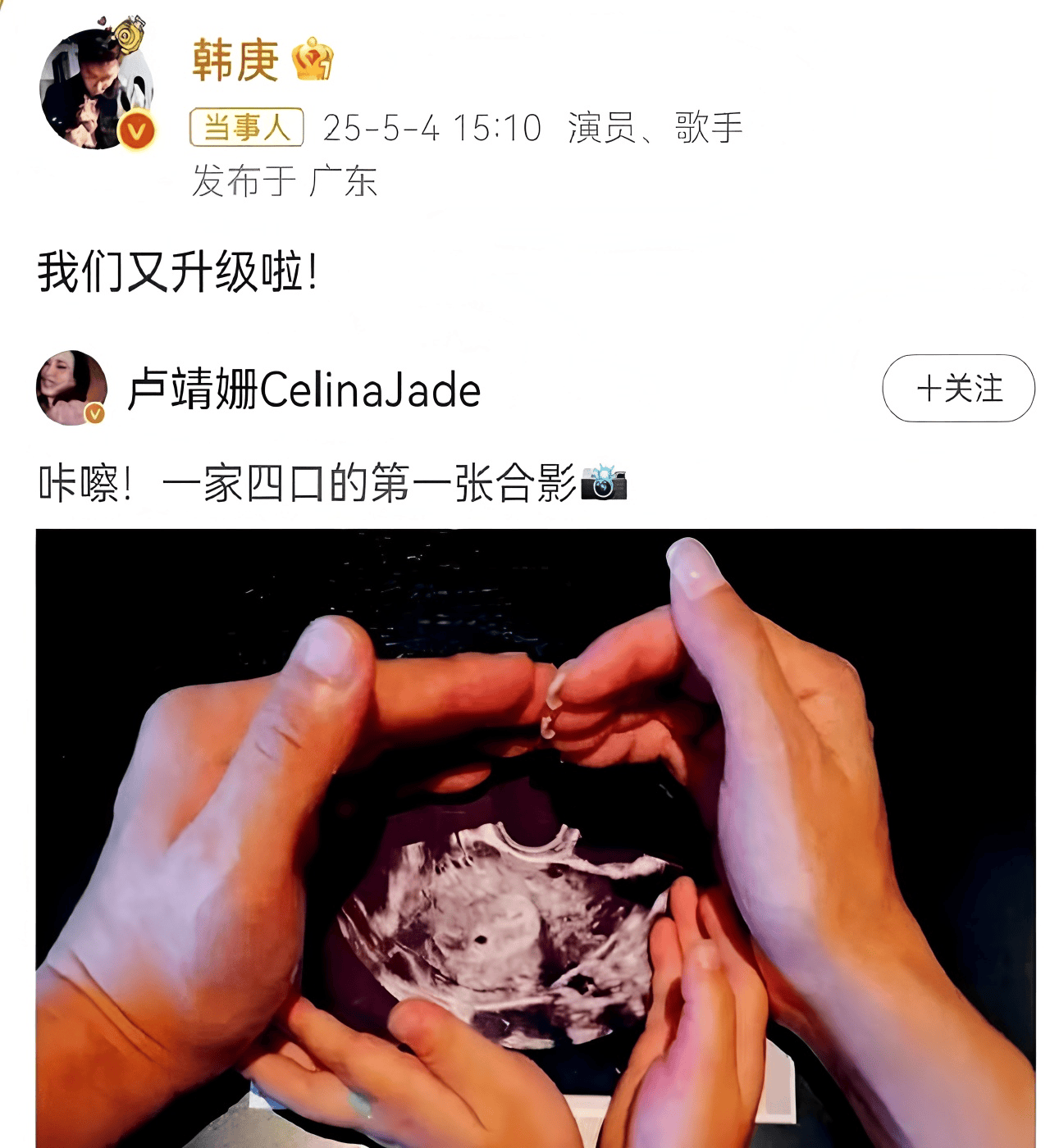Follow 卢靖姗CelinaJade with +关注 button
This screenshot has height=1148, width=1050.
click(x=958, y=389)
